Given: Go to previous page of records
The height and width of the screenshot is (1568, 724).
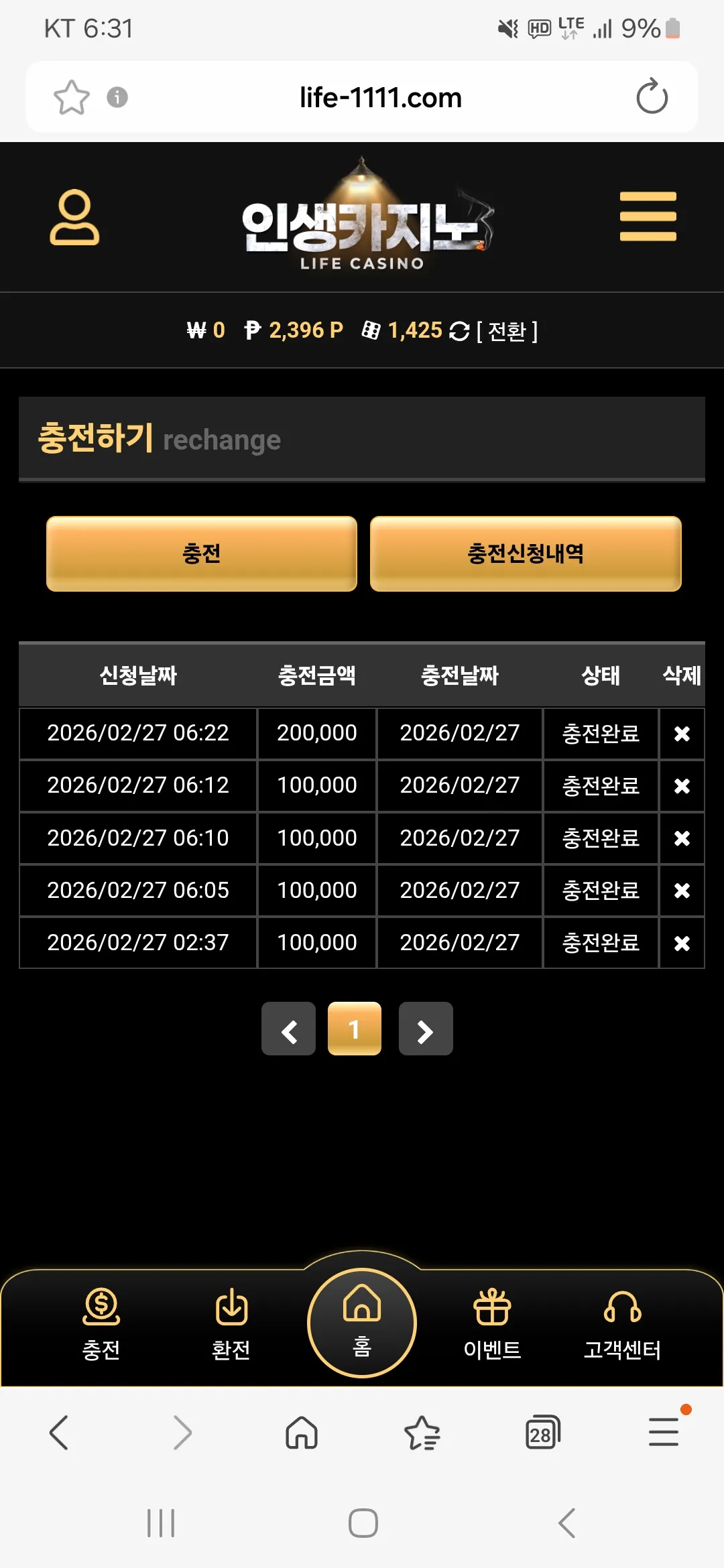Looking at the screenshot, I should [288, 1029].
